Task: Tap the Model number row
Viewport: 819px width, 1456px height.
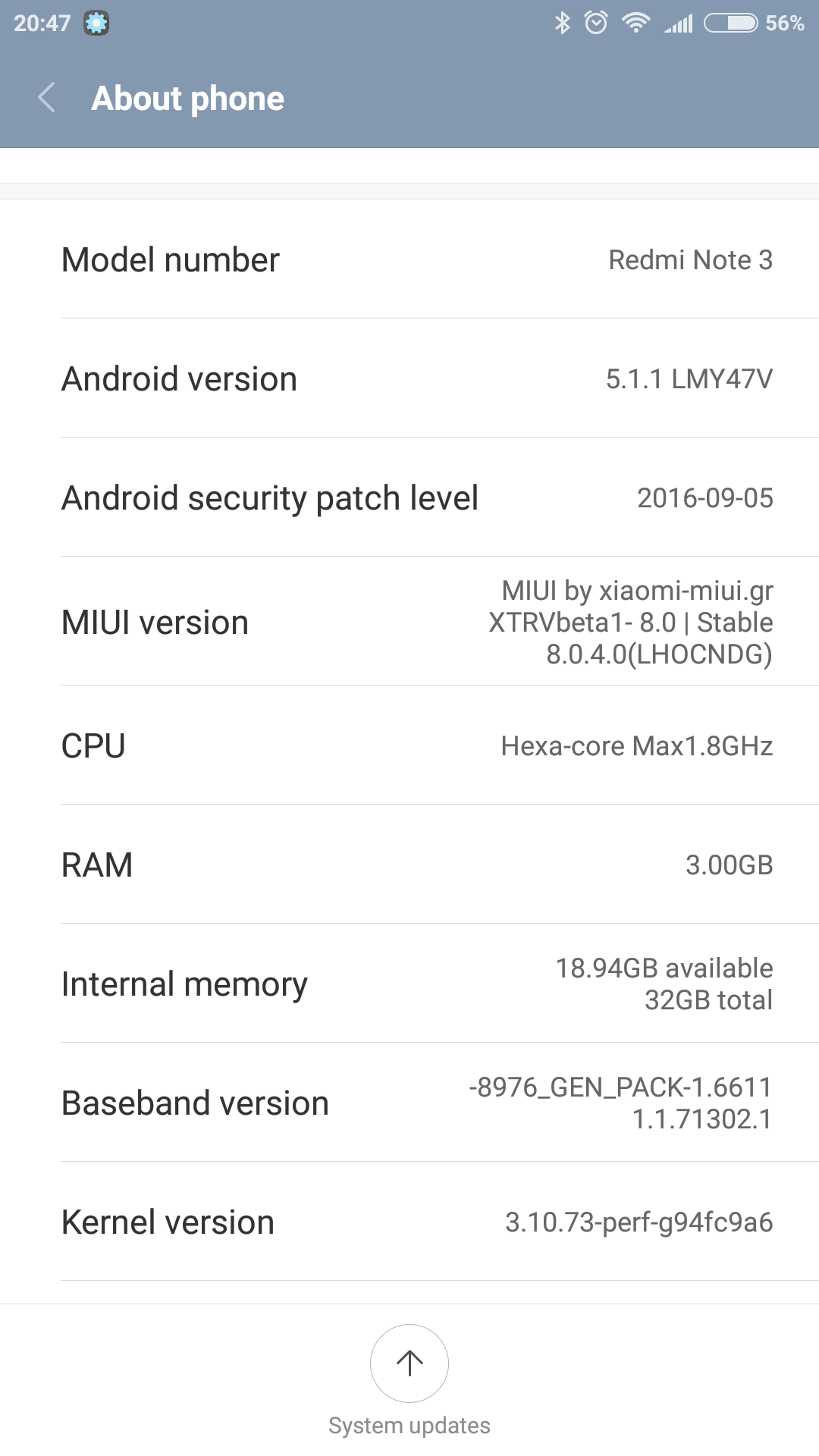Action: coord(409,259)
